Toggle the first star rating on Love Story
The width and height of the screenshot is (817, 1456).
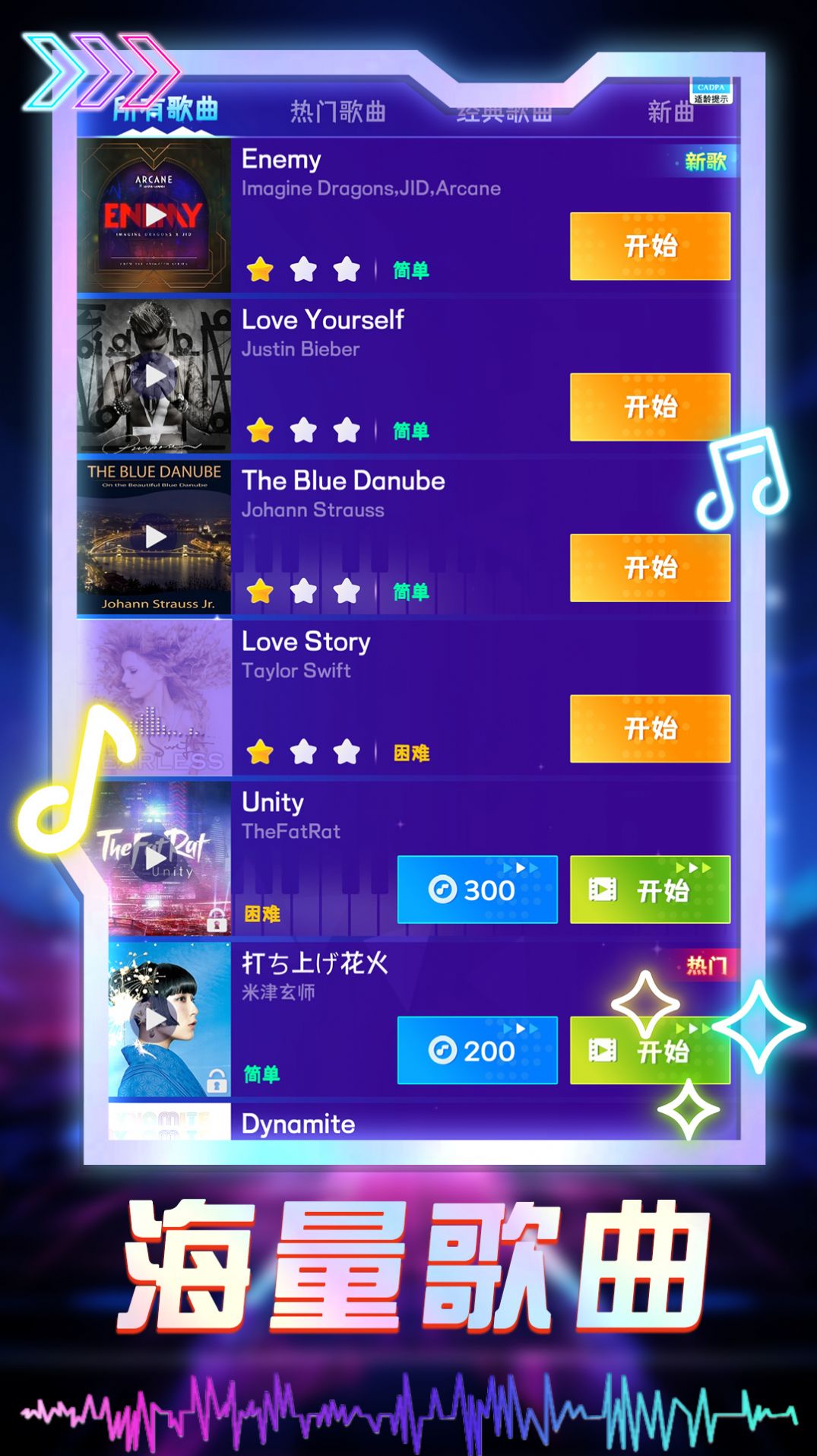point(258,750)
